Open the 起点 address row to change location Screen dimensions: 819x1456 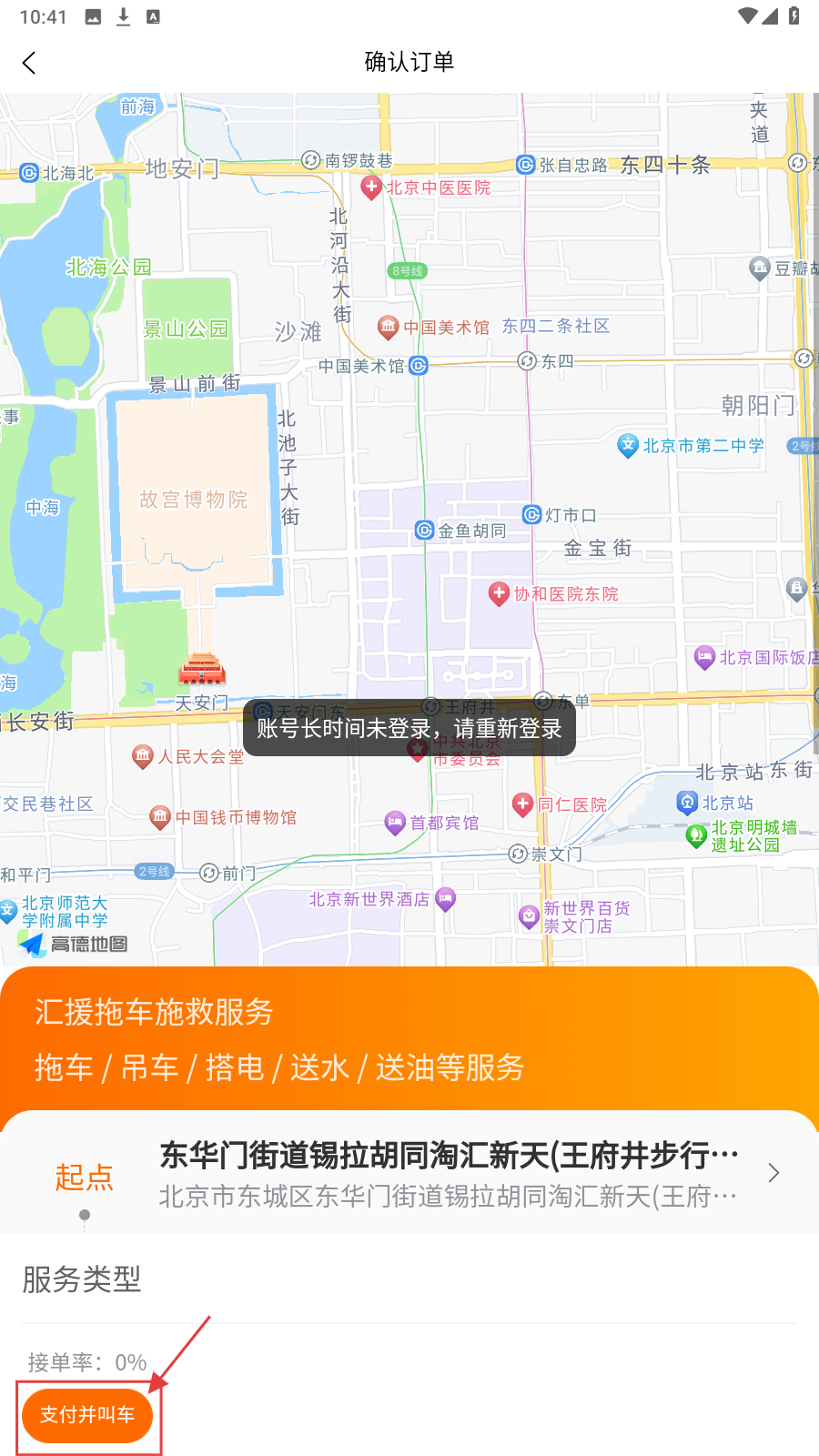448,1174
